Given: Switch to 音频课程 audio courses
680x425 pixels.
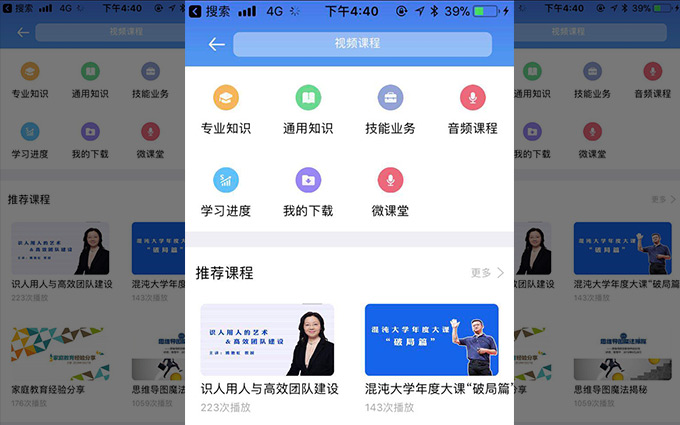Looking at the screenshot, I should (472, 109).
